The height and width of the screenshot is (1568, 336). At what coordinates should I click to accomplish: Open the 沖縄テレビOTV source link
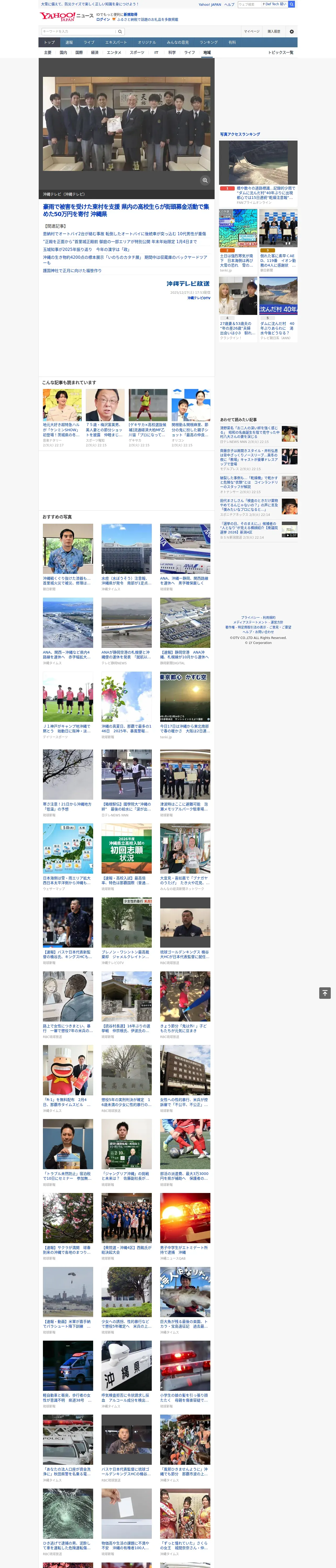pyautogui.click(x=199, y=298)
